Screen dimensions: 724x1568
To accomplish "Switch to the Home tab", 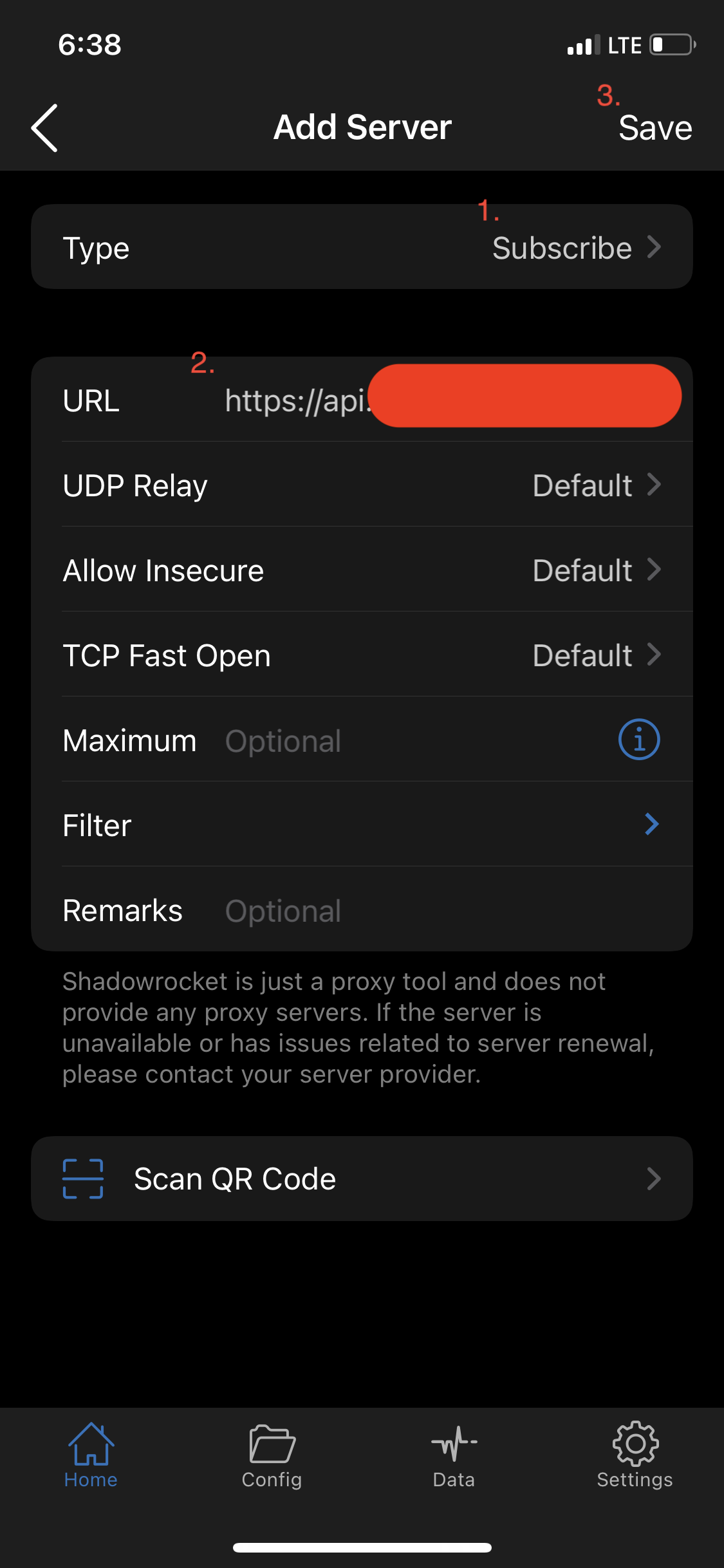I will 91,1455.
